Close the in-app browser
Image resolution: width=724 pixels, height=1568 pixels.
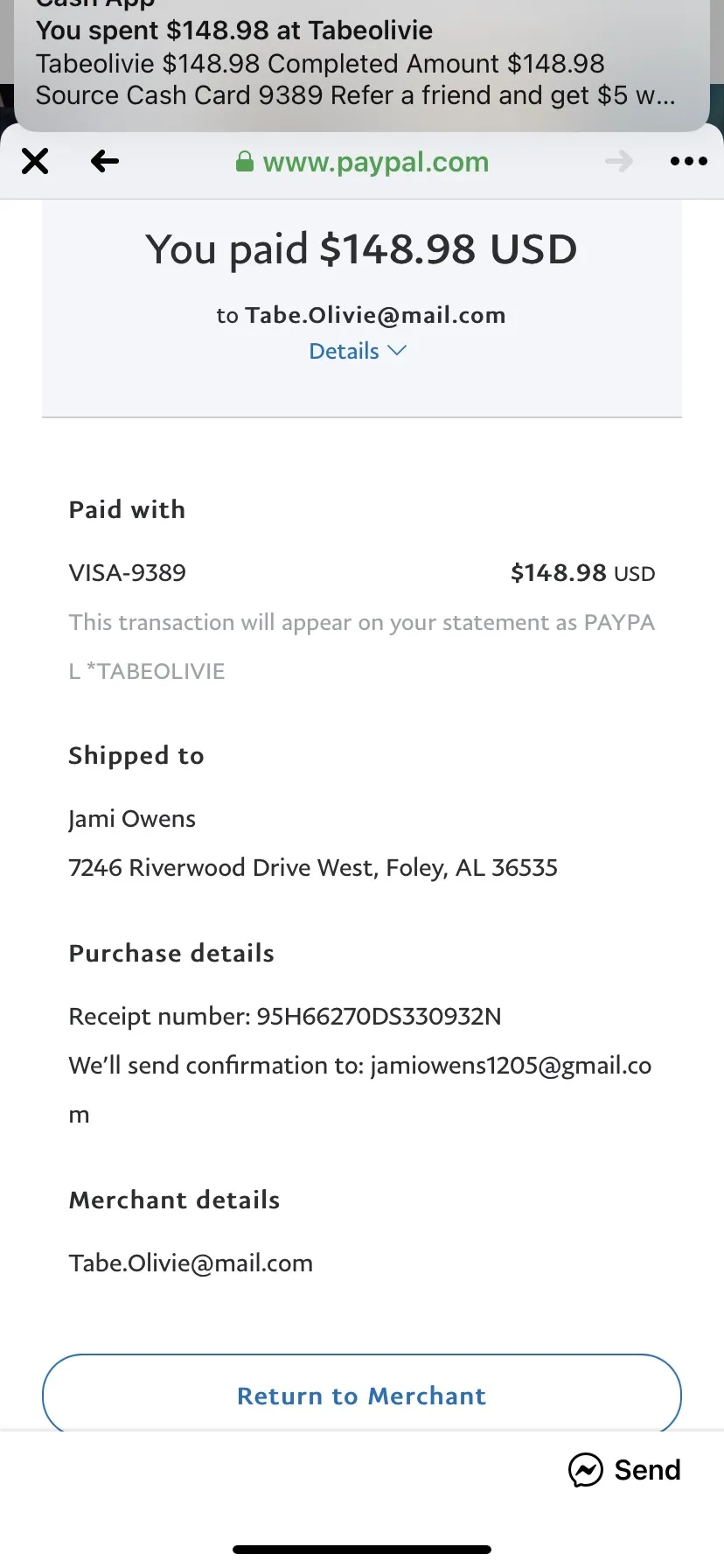tap(35, 161)
